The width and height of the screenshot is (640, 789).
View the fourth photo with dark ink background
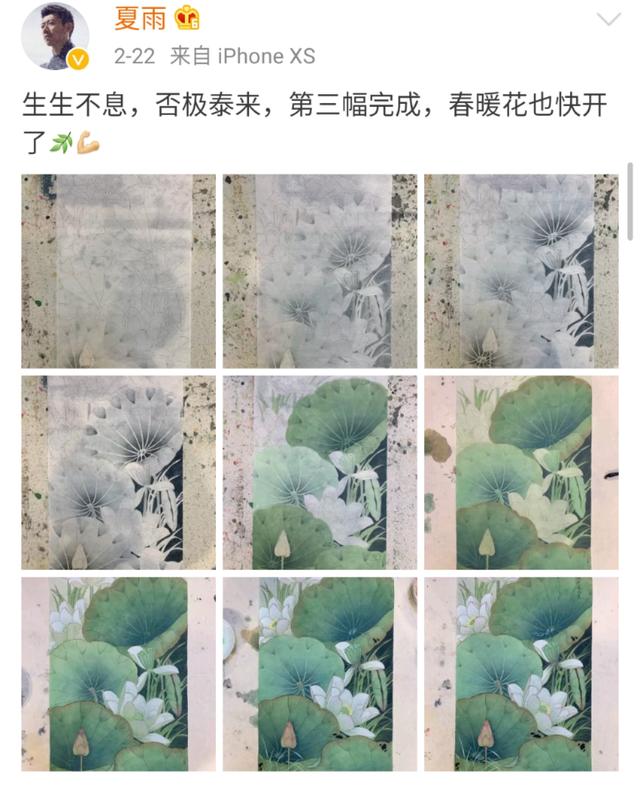[118, 473]
